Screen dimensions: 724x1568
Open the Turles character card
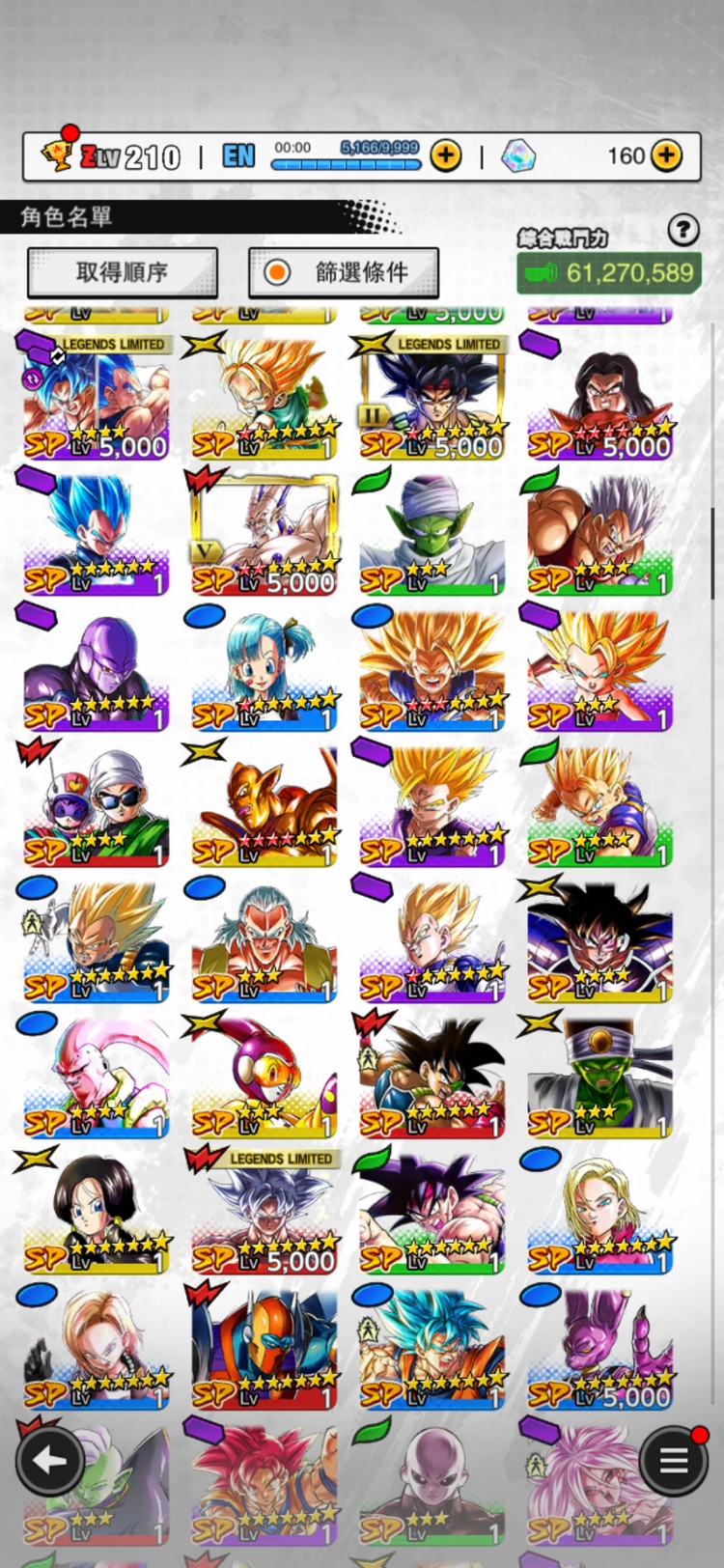pyautogui.click(x=599, y=942)
